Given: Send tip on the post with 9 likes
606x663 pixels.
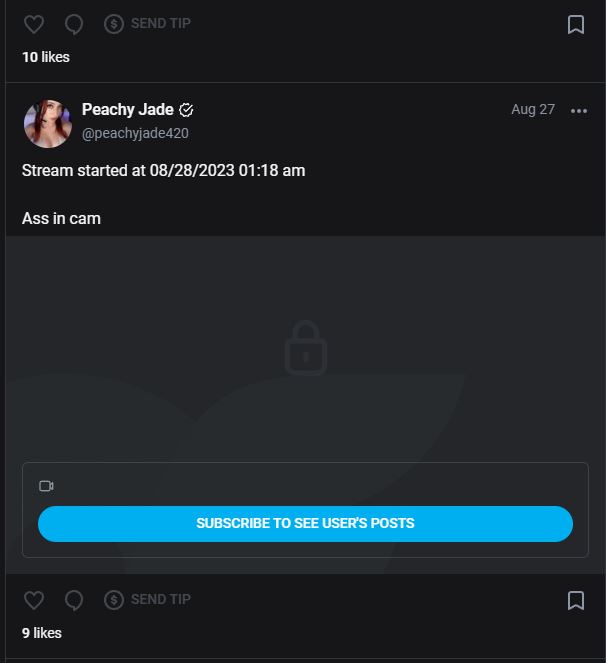Looking at the screenshot, I should tap(148, 600).
